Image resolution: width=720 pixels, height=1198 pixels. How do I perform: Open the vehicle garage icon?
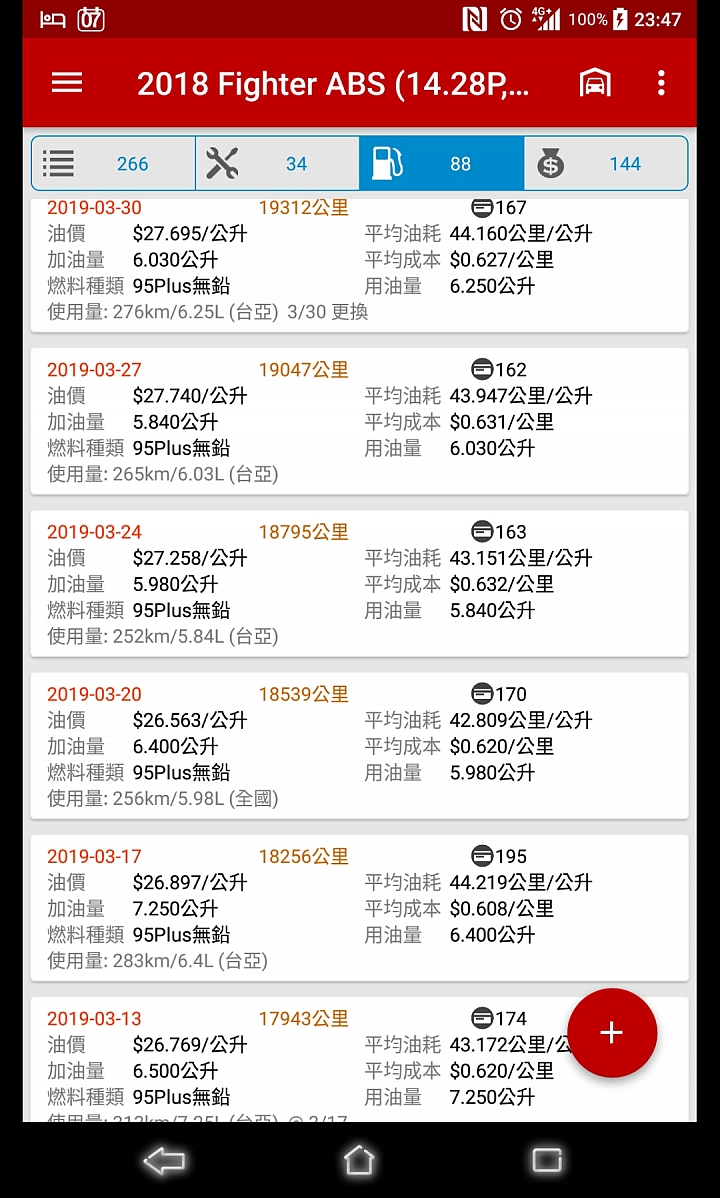click(x=595, y=83)
